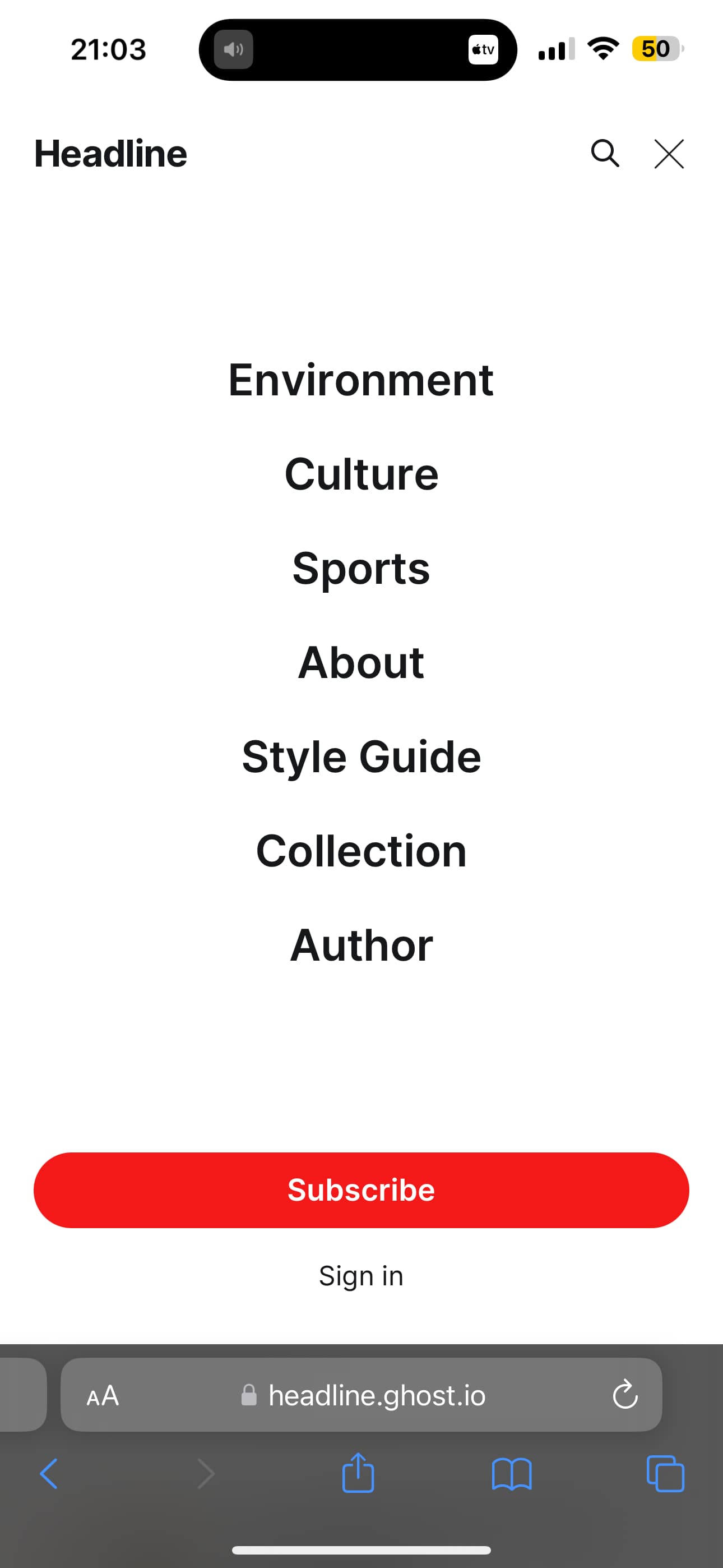The height and width of the screenshot is (1568, 723).
Task: Open the AA reader options
Action: point(103,1396)
